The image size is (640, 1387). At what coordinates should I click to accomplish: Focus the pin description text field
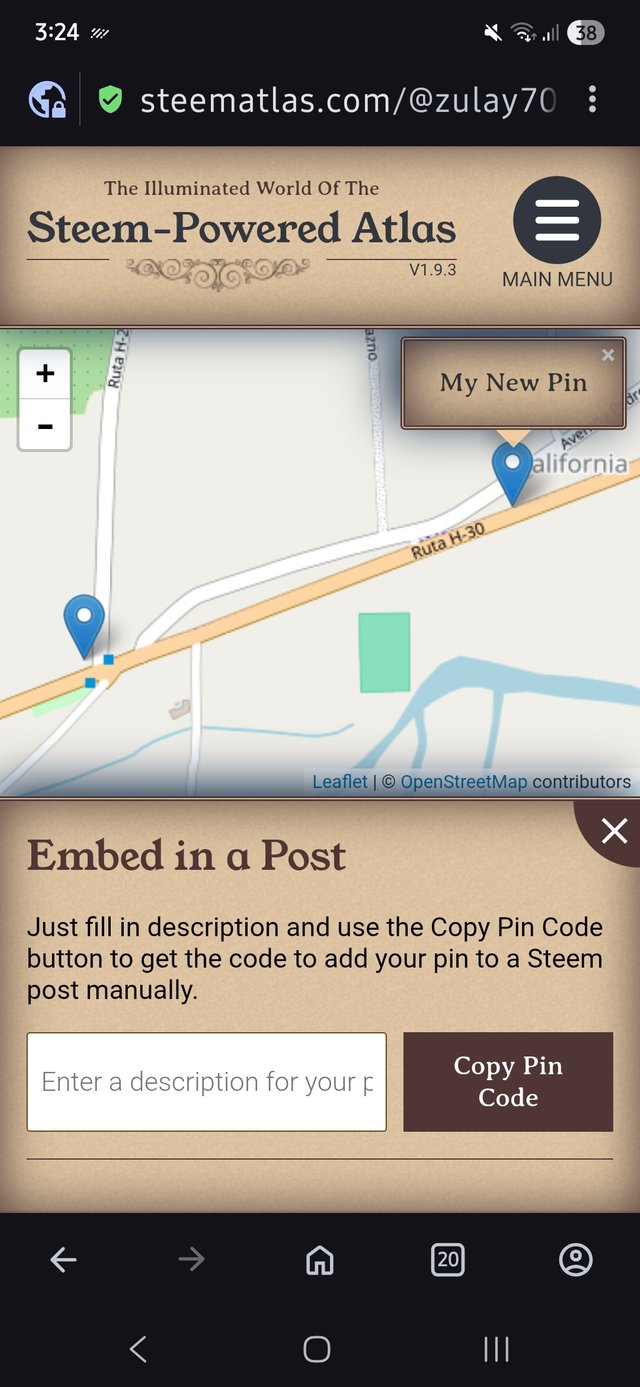tap(206, 1082)
